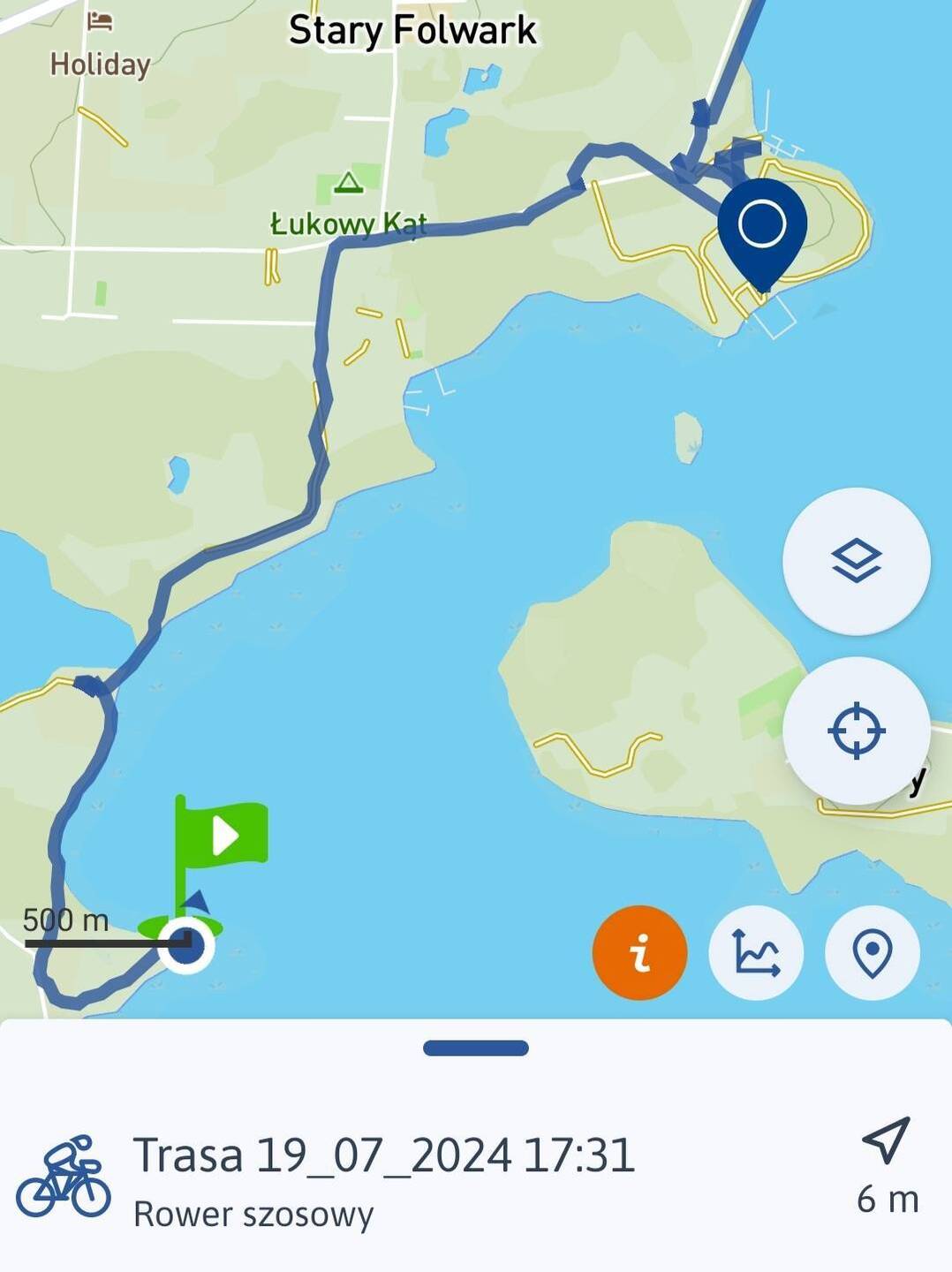Screen dimensions: 952x1272
Task: Open the orange route info button
Action: [x=639, y=952]
